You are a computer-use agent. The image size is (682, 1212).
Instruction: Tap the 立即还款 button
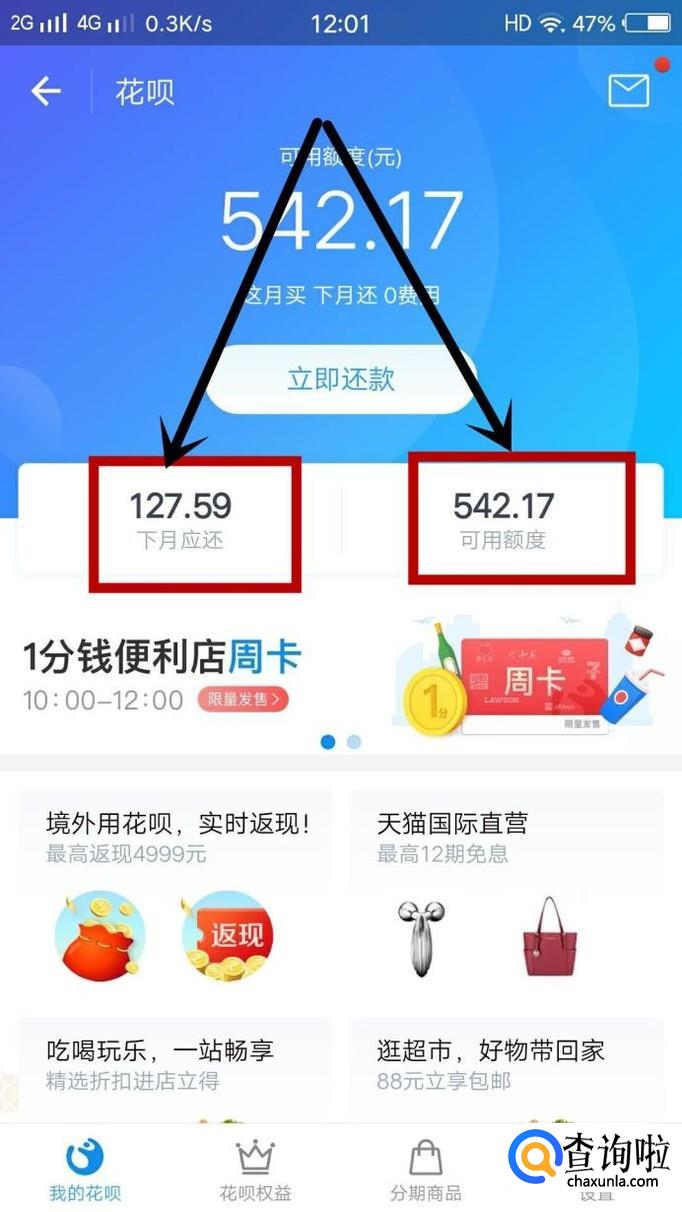click(x=341, y=379)
